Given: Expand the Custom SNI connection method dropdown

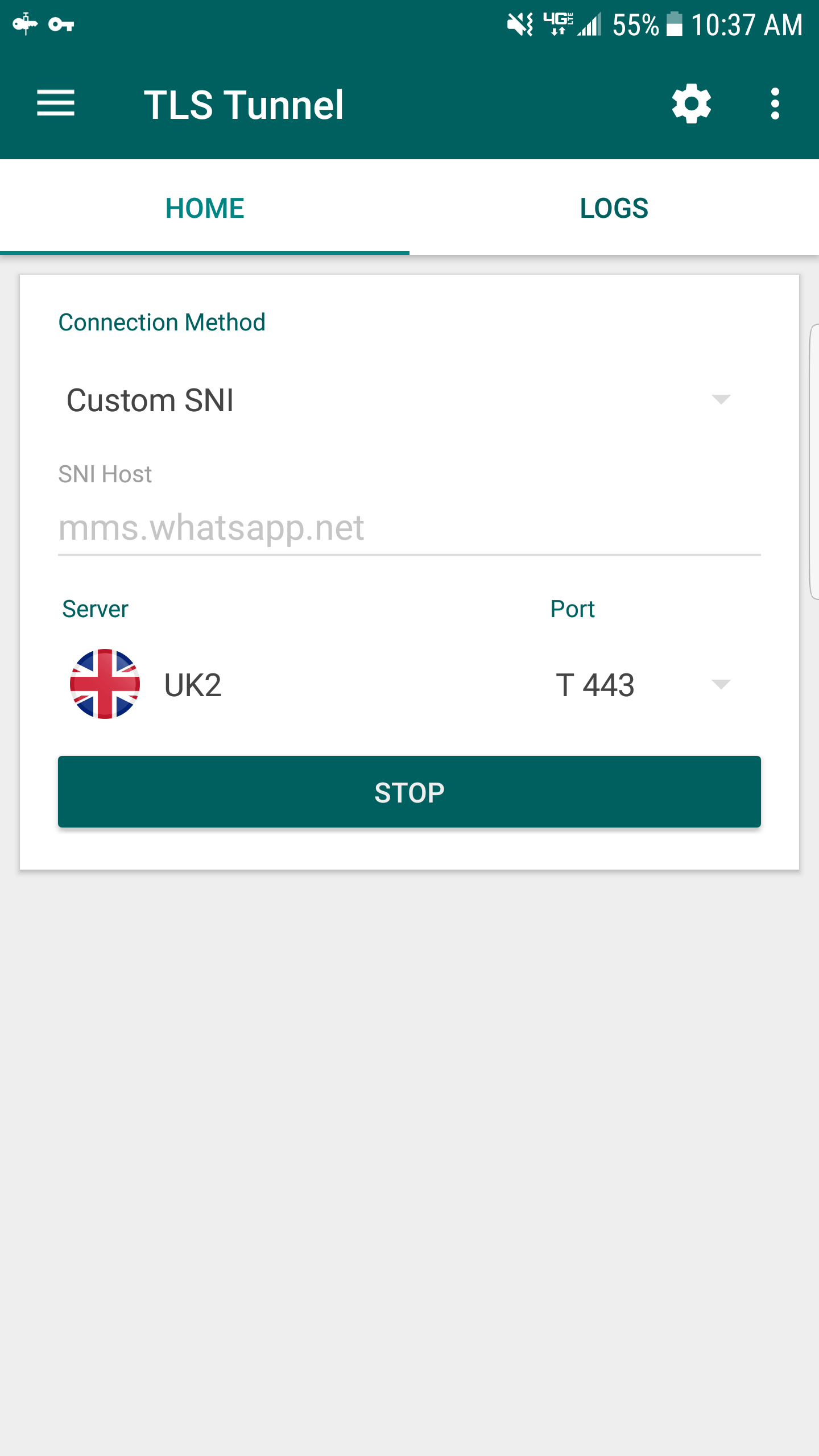Looking at the screenshot, I should tap(398, 400).
